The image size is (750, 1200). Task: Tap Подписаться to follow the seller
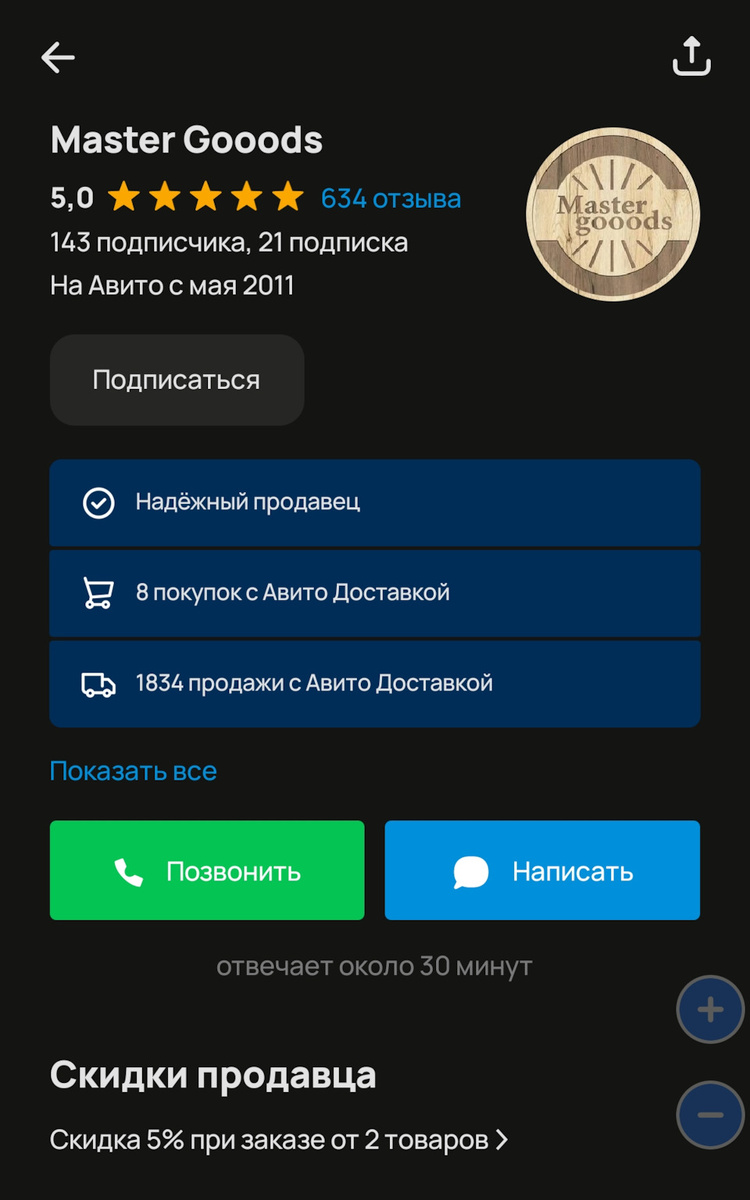176,380
